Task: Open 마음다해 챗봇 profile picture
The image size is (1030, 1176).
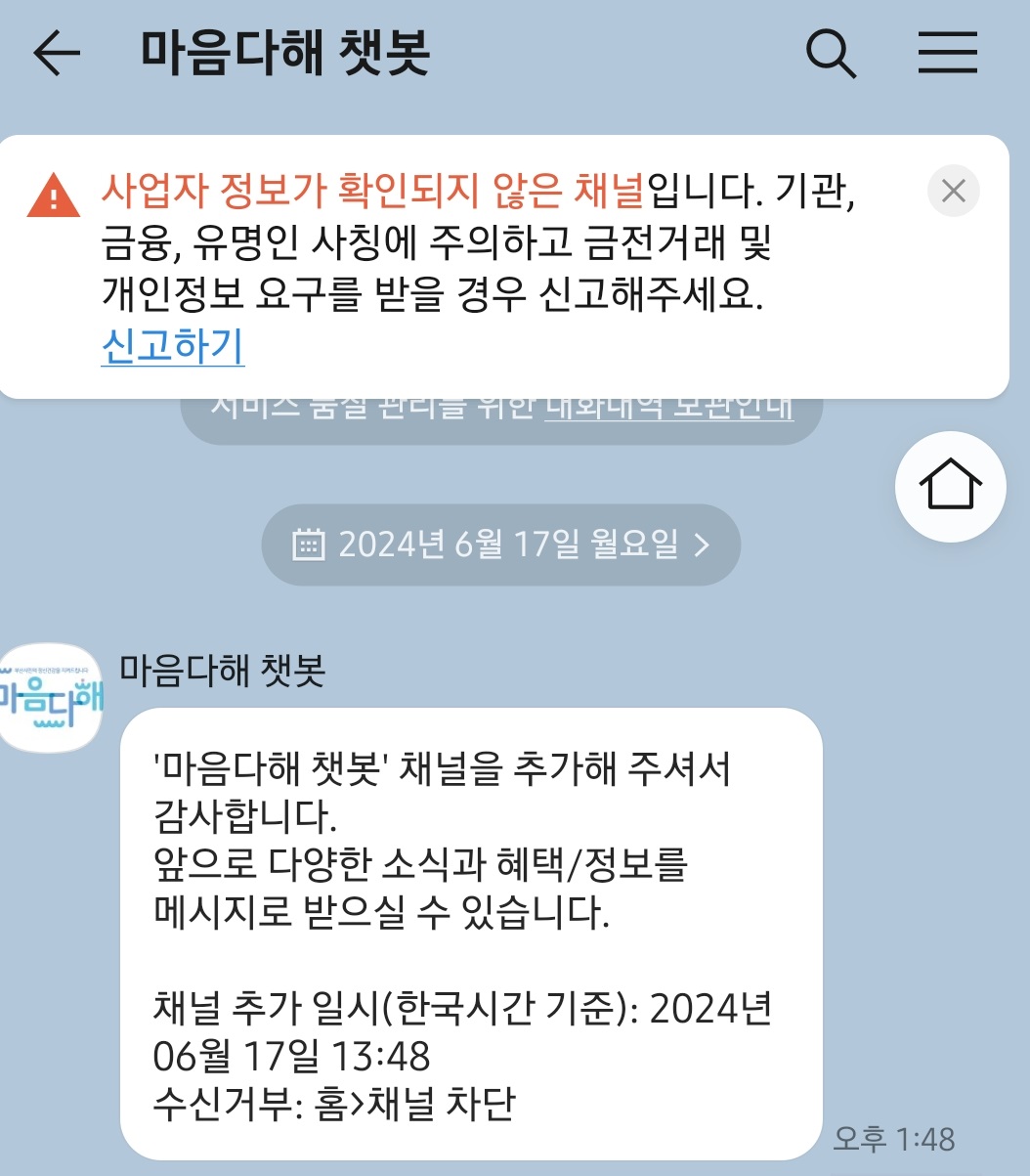Action: [x=51, y=698]
